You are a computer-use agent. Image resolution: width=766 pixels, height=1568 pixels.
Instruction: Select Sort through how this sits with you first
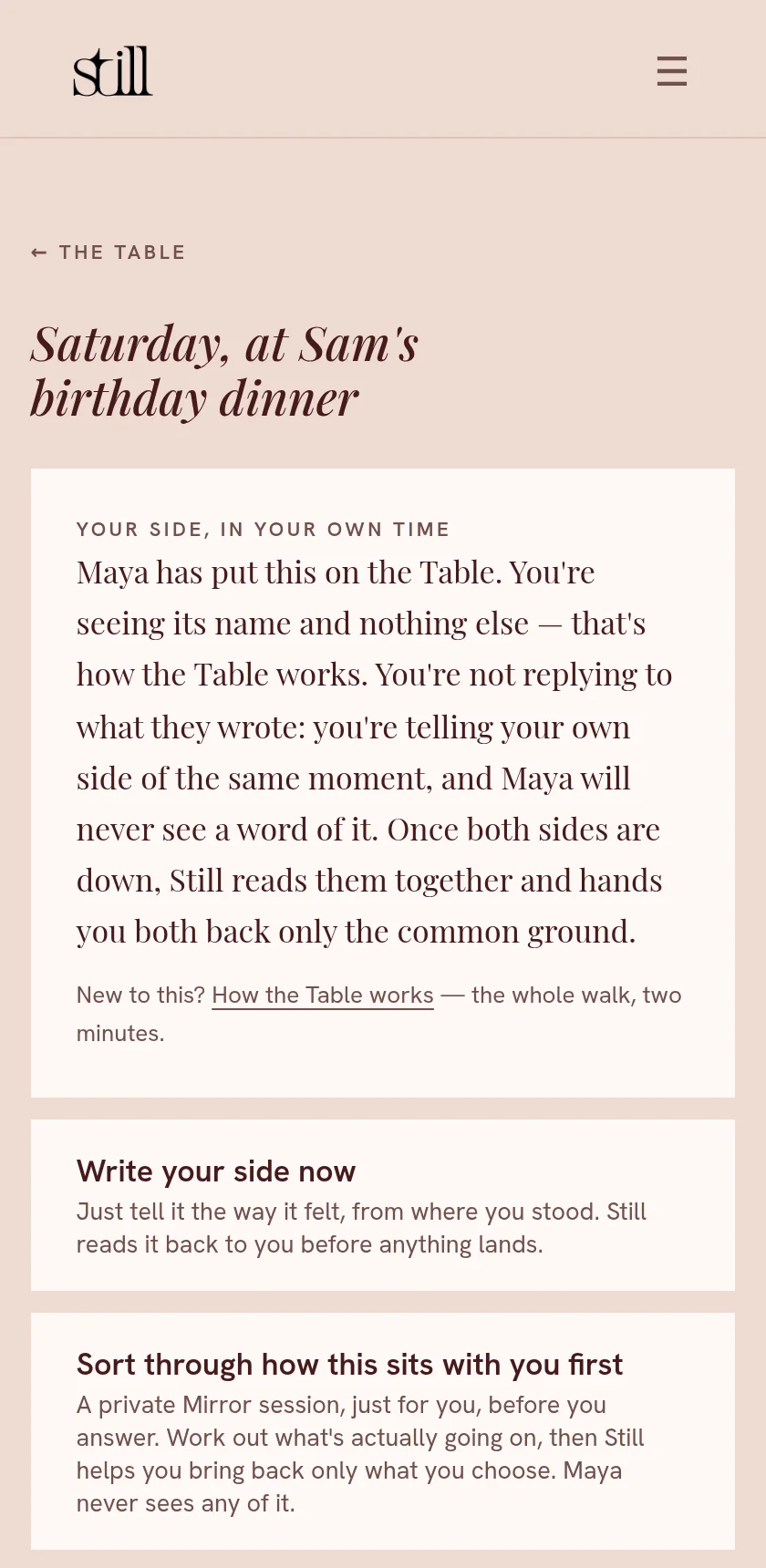(383, 1431)
